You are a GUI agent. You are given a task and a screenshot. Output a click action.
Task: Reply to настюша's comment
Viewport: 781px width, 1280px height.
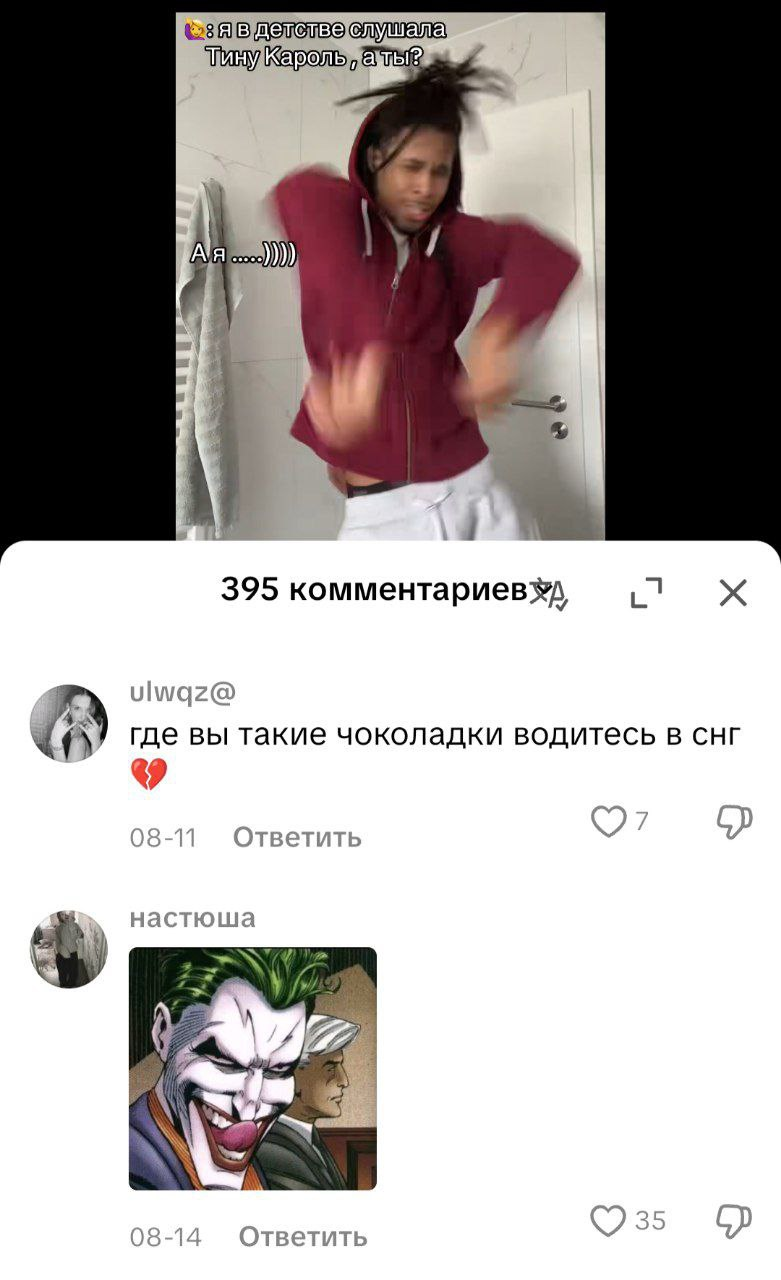click(303, 1237)
